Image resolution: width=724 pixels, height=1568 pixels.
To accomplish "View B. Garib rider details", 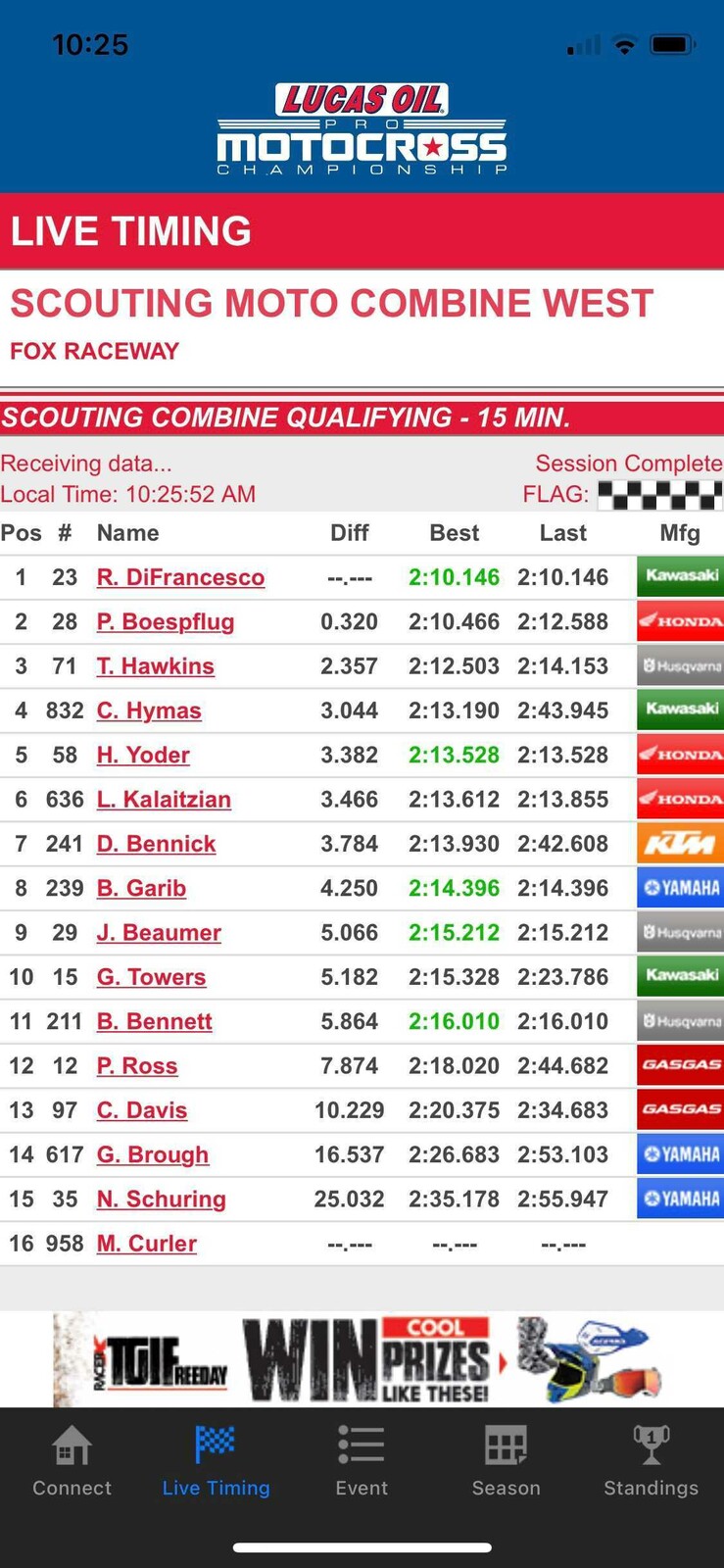I will click(x=141, y=888).
